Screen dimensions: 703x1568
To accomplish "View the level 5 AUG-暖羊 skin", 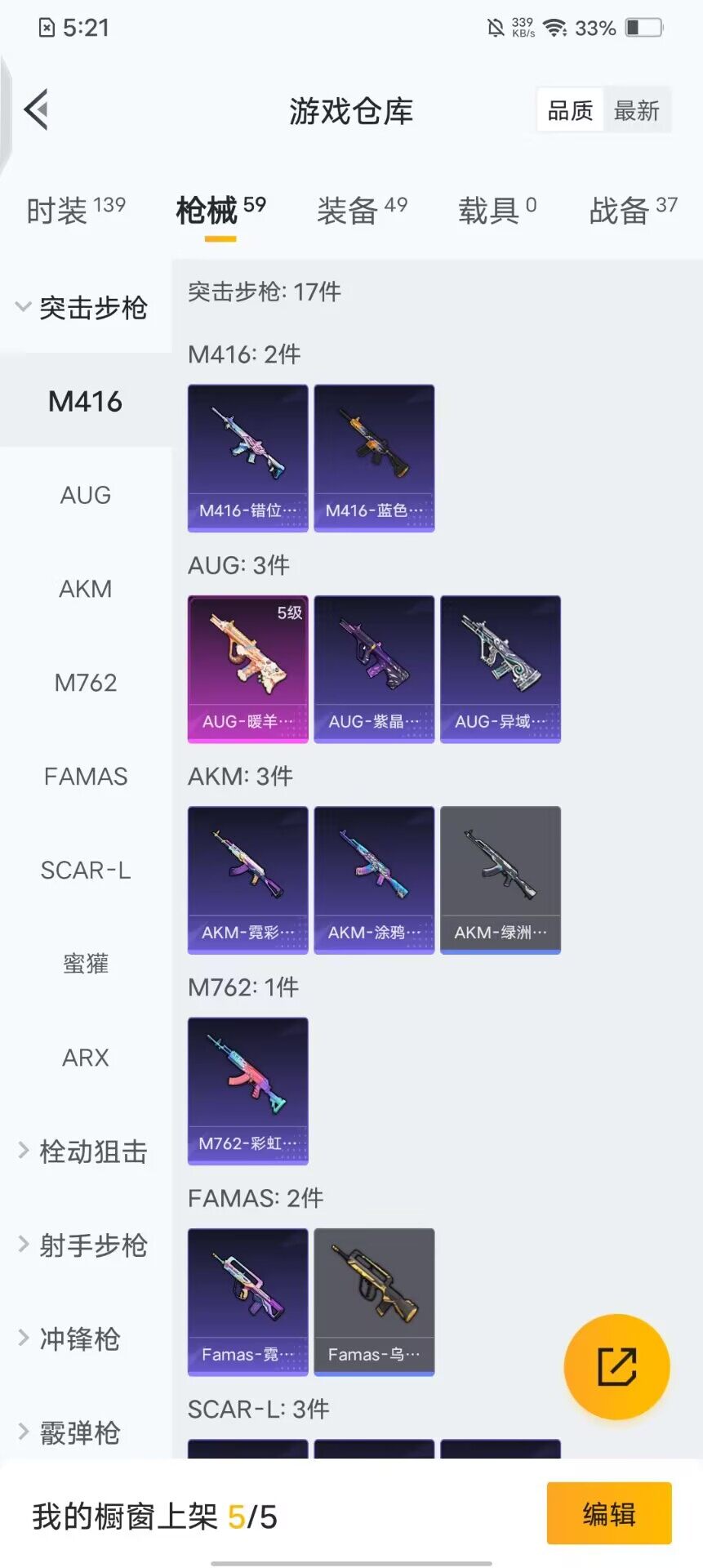I will tap(248, 669).
